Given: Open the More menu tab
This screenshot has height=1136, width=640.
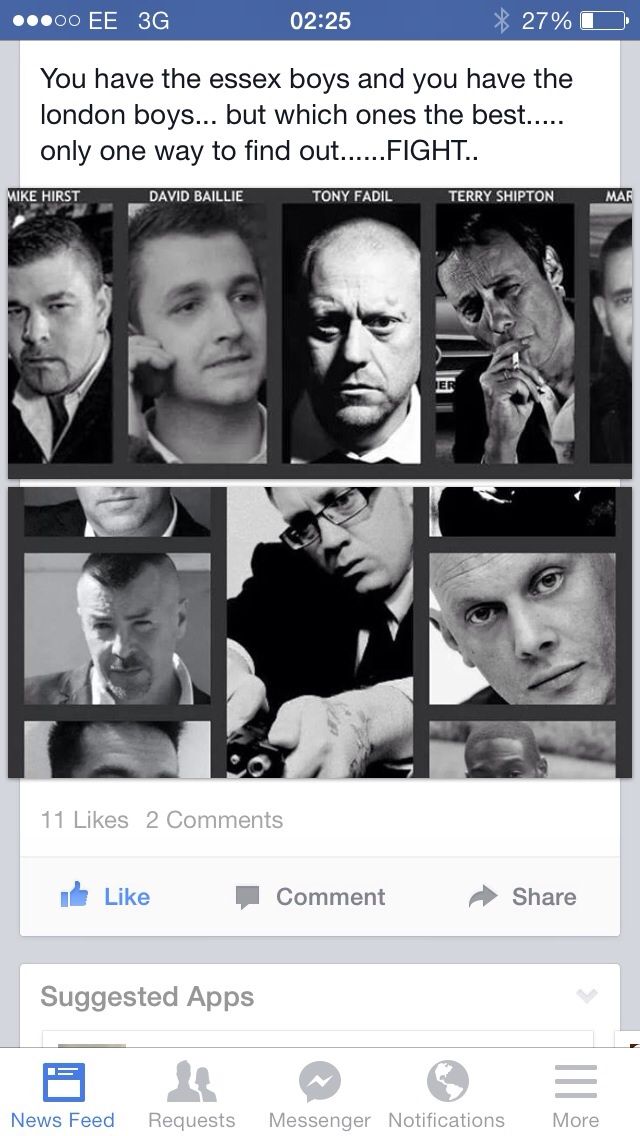Looking at the screenshot, I should [575, 1095].
